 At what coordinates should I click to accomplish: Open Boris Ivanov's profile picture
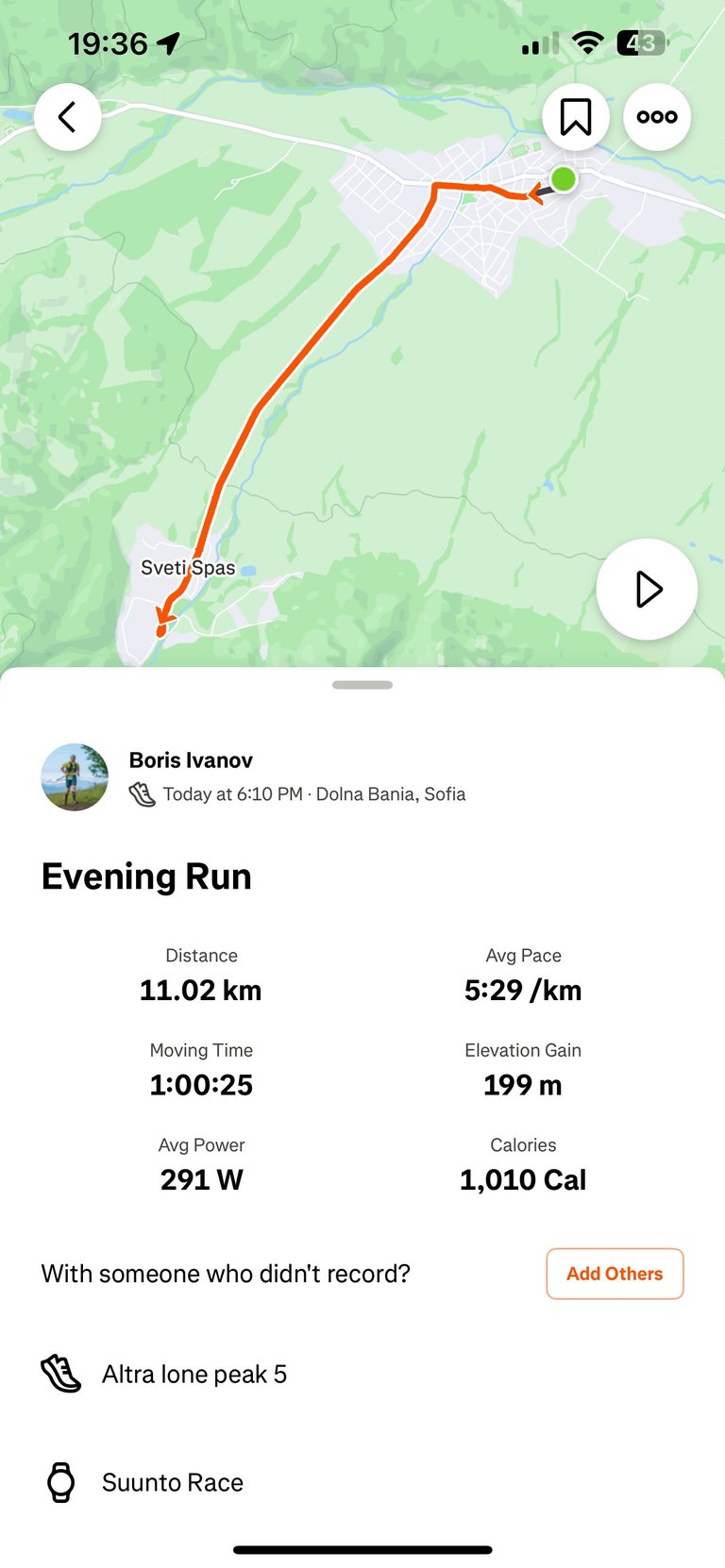pos(75,777)
